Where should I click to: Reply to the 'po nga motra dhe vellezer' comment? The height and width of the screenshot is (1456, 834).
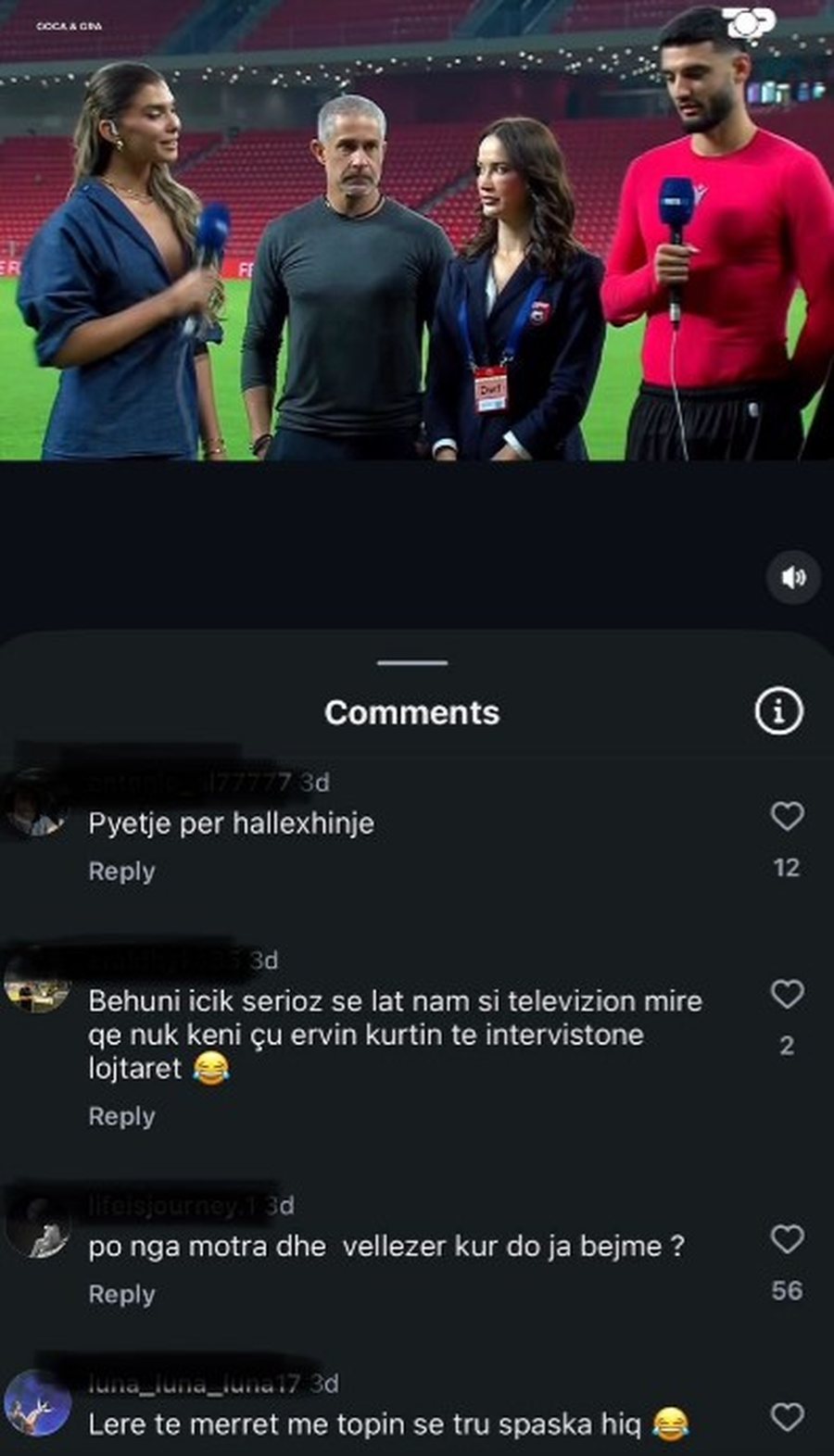coord(121,1294)
